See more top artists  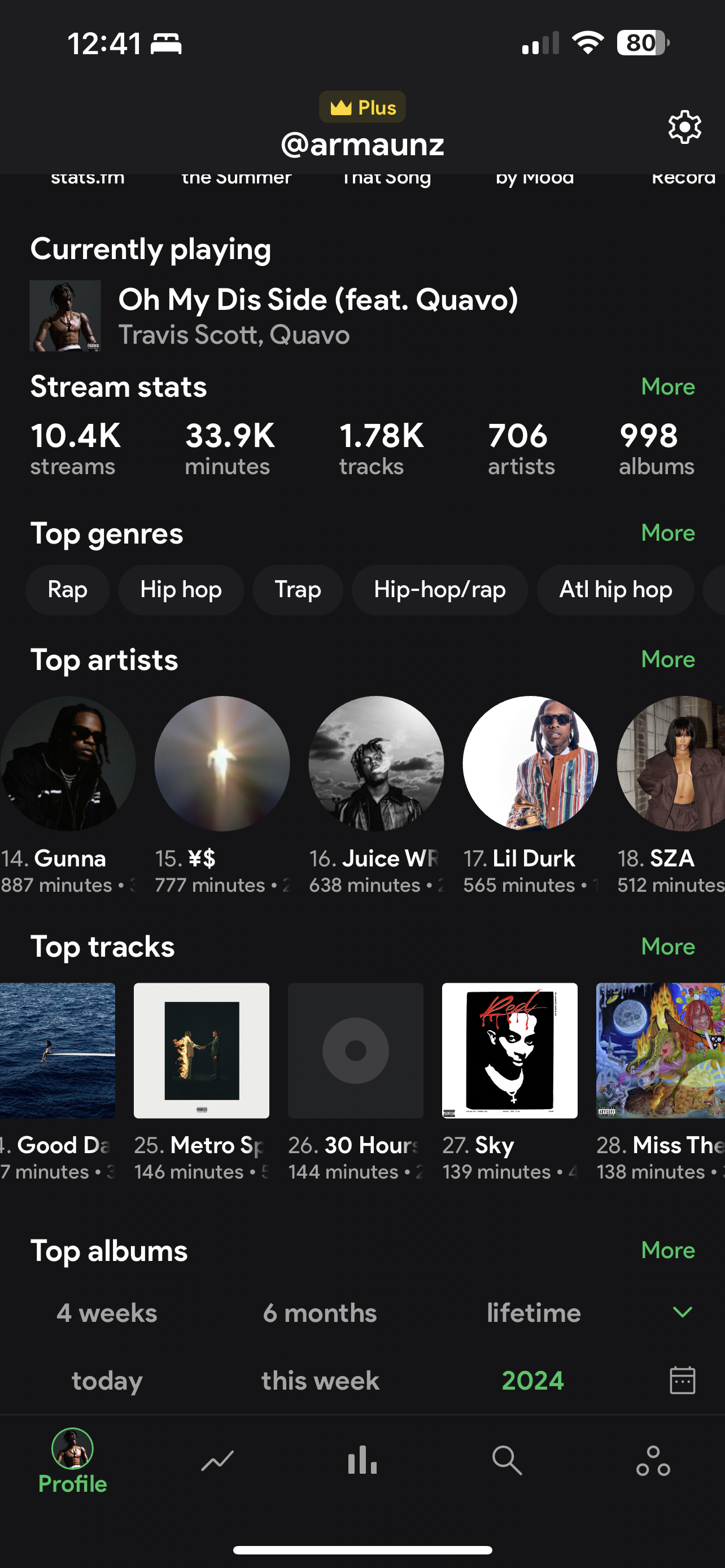coord(667,659)
